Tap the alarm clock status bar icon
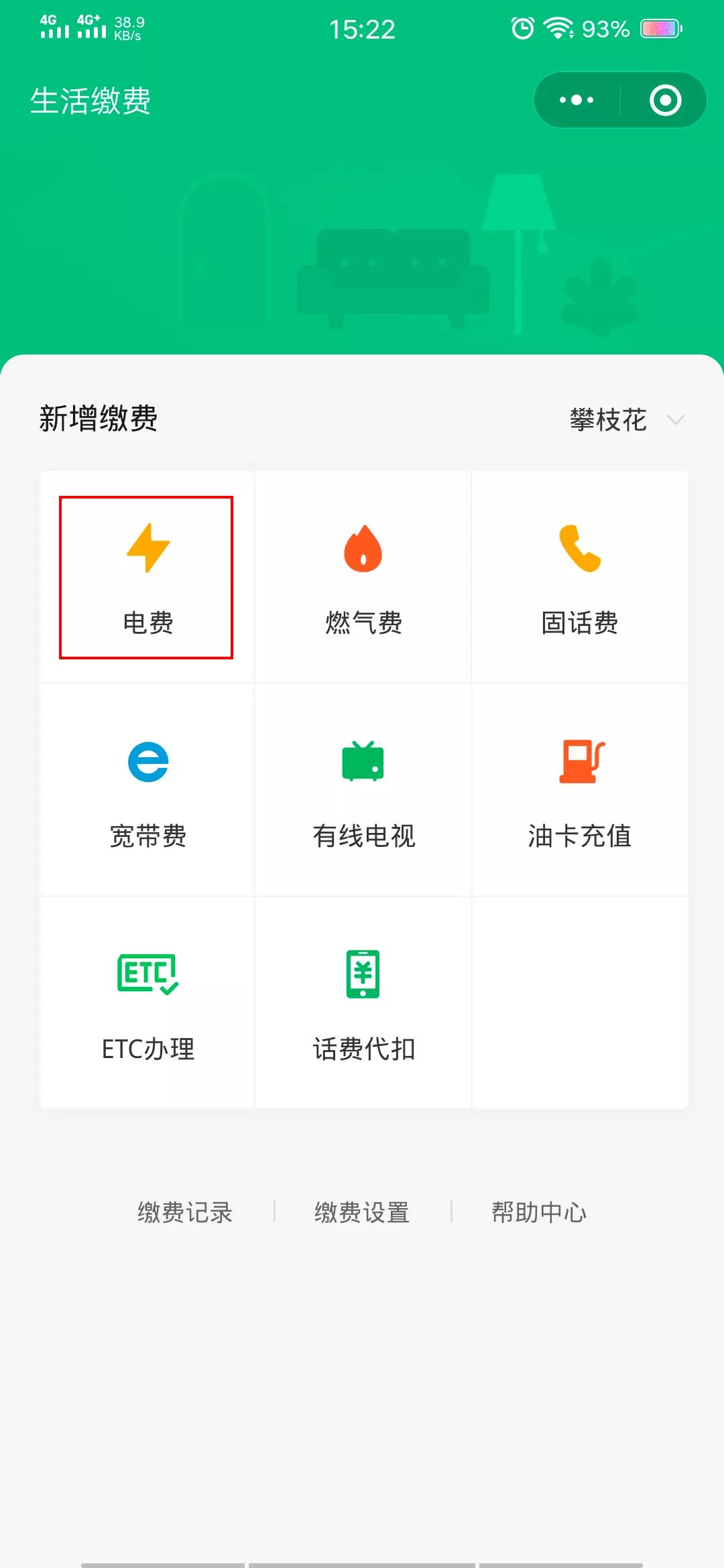The height and width of the screenshot is (1568, 724). click(x=522, y=28)
